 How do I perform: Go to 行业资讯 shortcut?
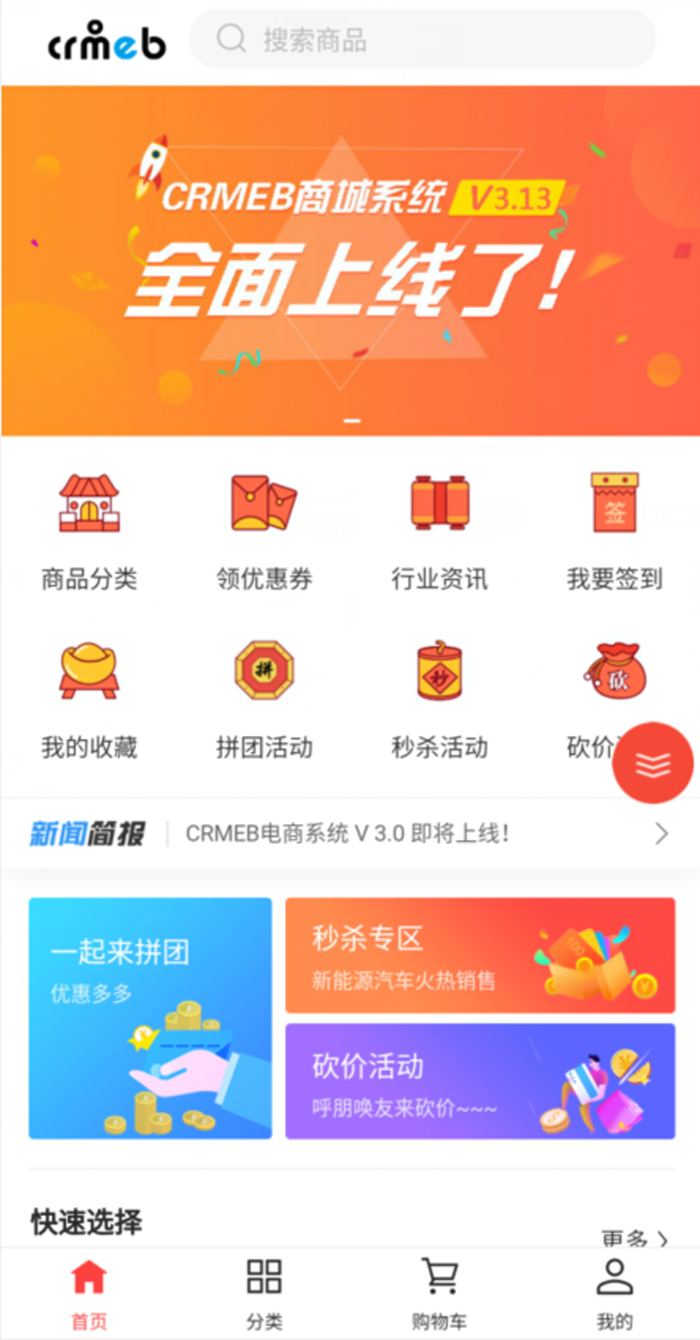439,530
